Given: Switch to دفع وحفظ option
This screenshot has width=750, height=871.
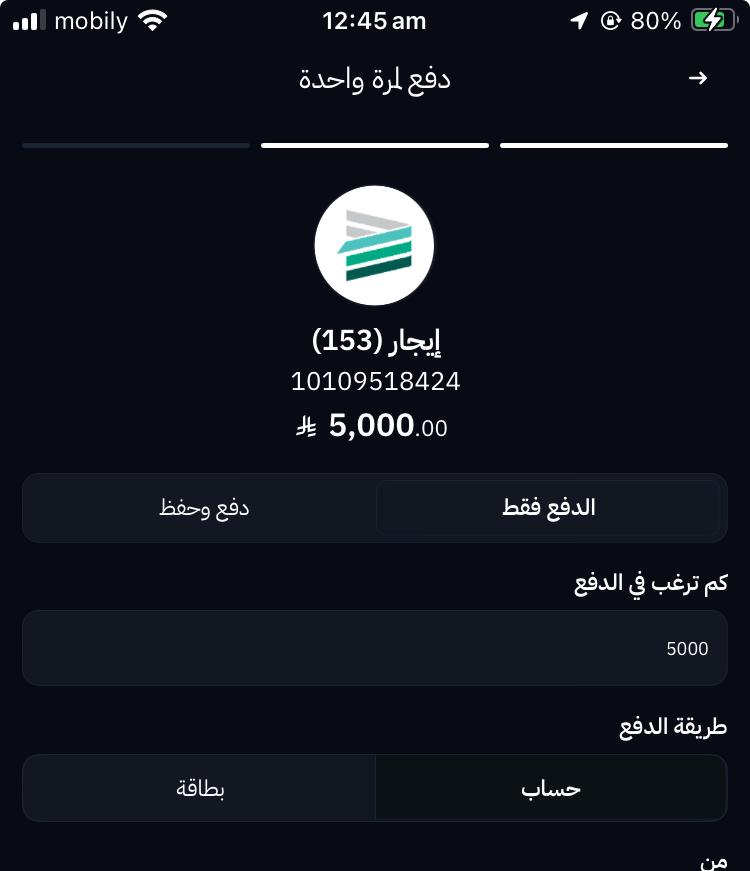Looking at the screenshot, I should tap(203, 508).
